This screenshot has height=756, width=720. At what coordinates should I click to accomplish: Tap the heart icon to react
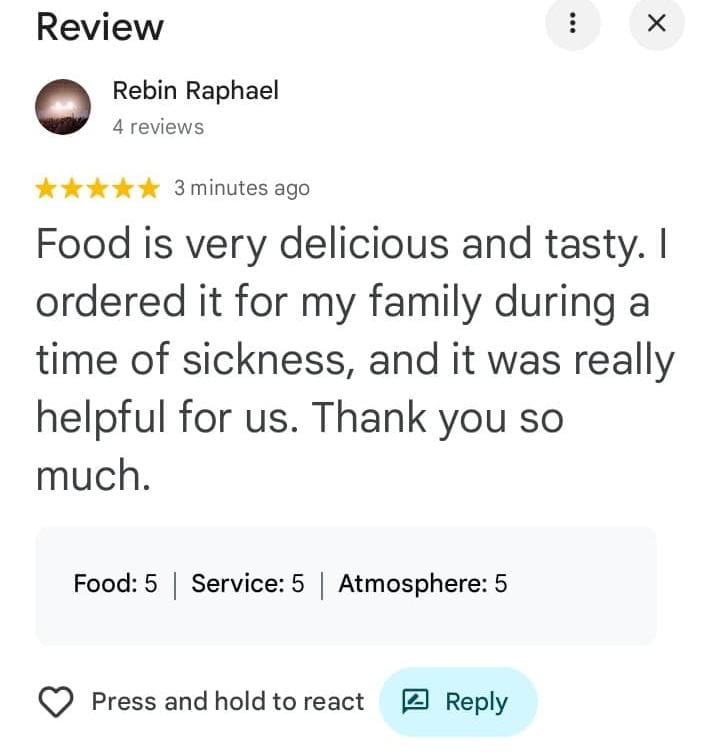[56, 702]
